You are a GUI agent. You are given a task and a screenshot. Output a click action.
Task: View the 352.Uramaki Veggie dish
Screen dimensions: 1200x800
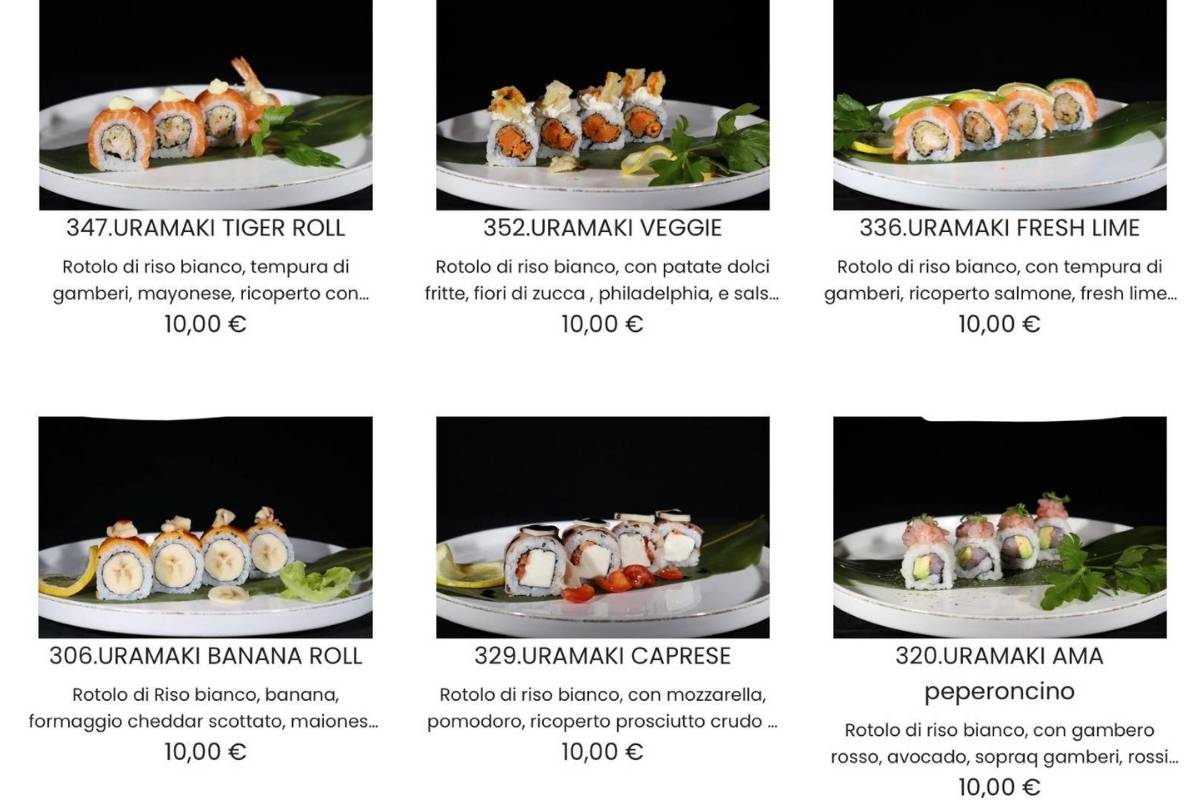602,228
